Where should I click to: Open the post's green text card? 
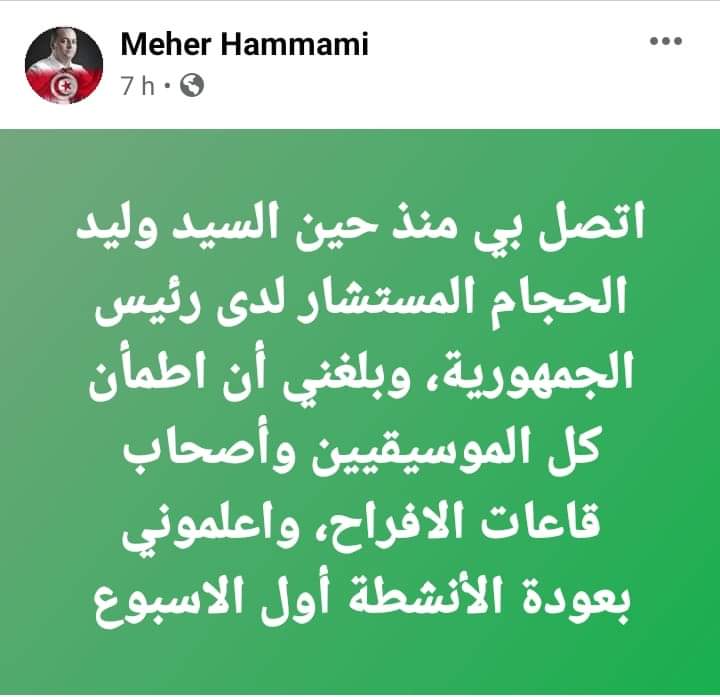(x=360, y=412)
